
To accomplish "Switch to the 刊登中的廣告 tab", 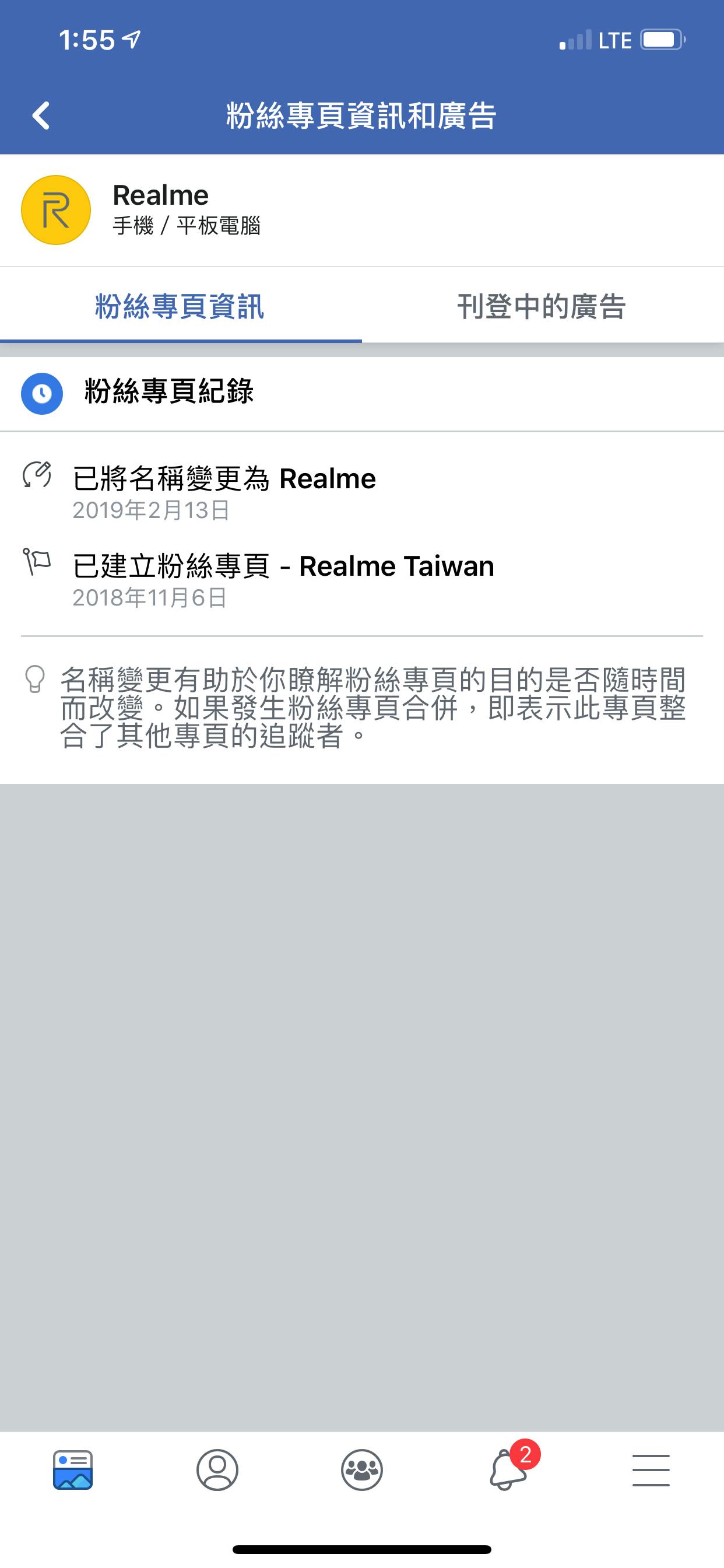I will pyautogui.click(x=542, y=306).
